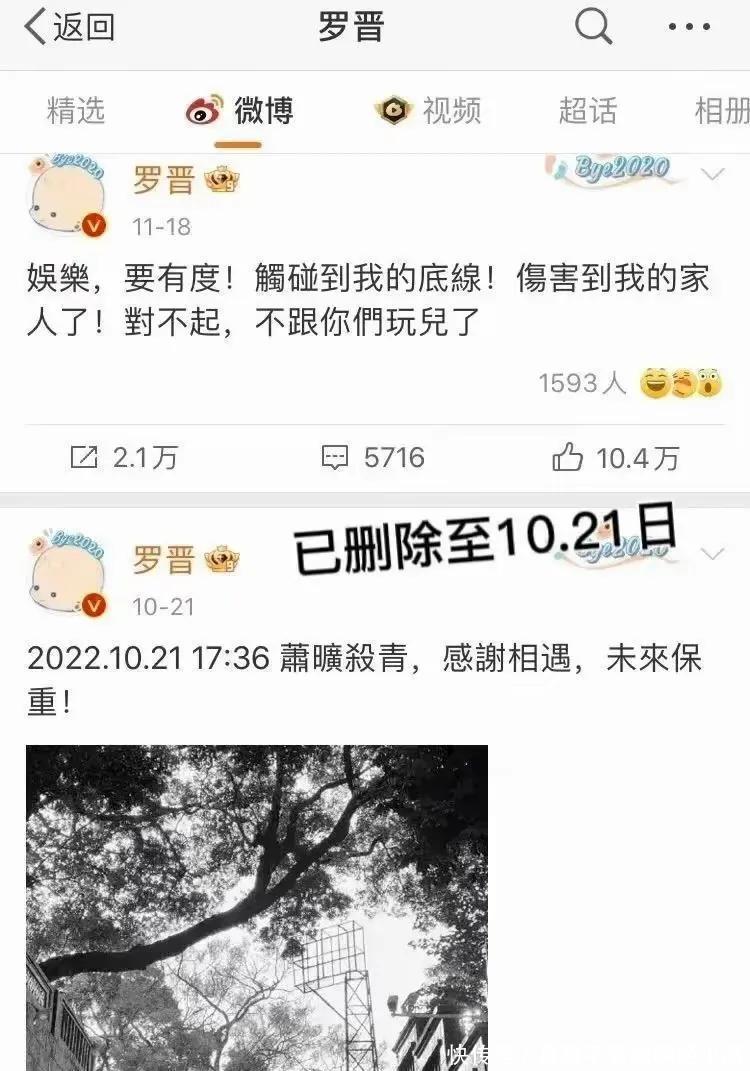Go back using 返回 button

pos(68,28)
